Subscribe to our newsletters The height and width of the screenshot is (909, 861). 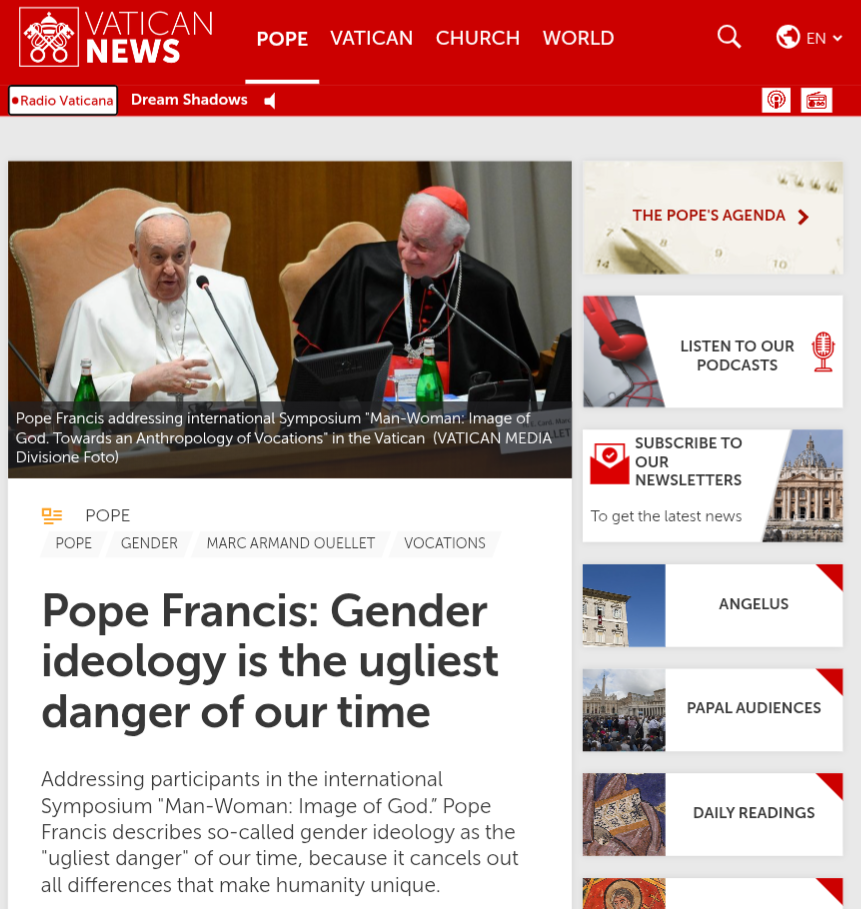(712, 485)
